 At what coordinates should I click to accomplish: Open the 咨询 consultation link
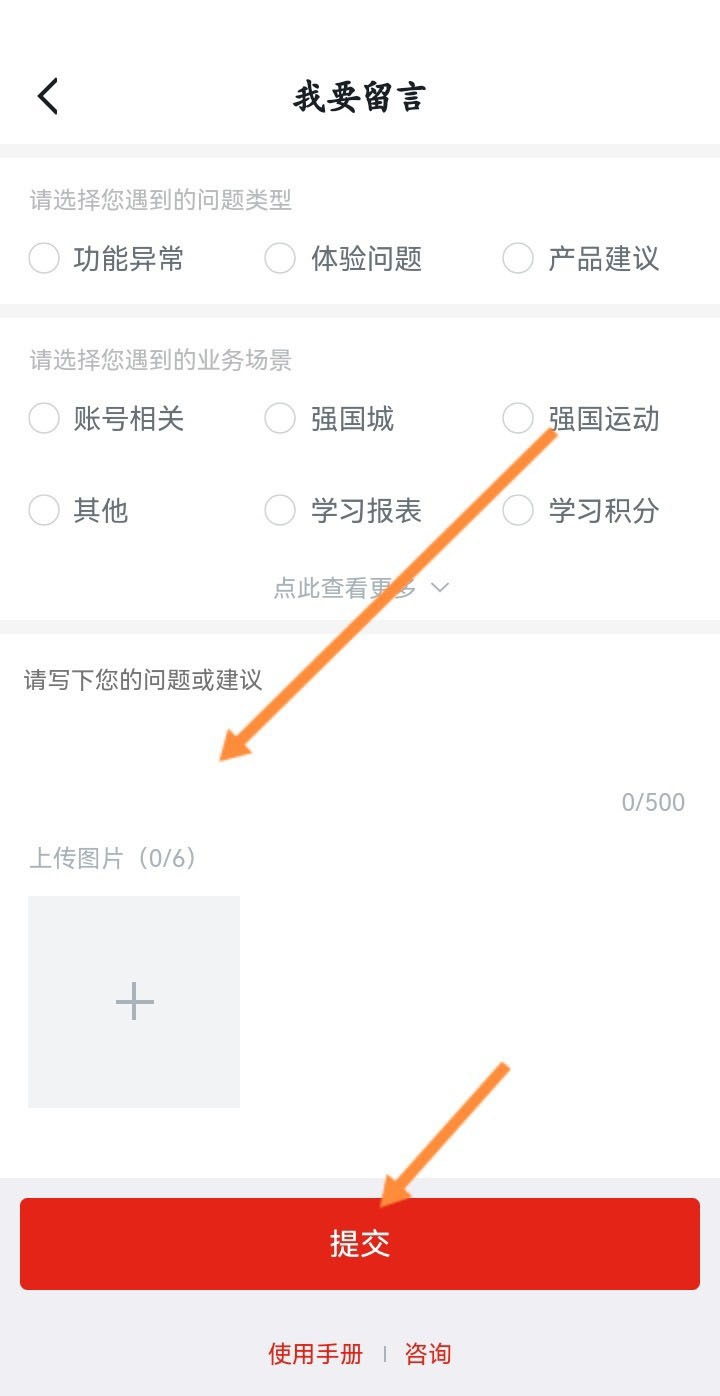(x=430, y=1352)
